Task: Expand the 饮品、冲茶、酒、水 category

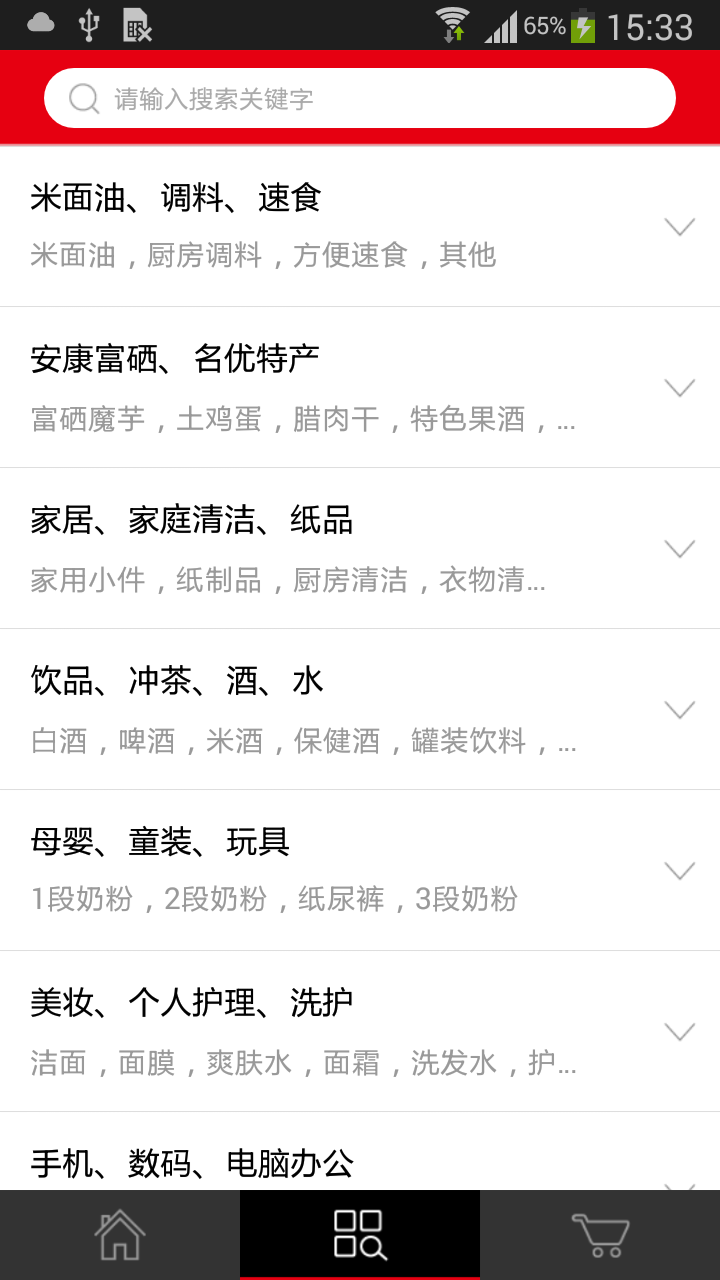Action: (x=680, y=710)
